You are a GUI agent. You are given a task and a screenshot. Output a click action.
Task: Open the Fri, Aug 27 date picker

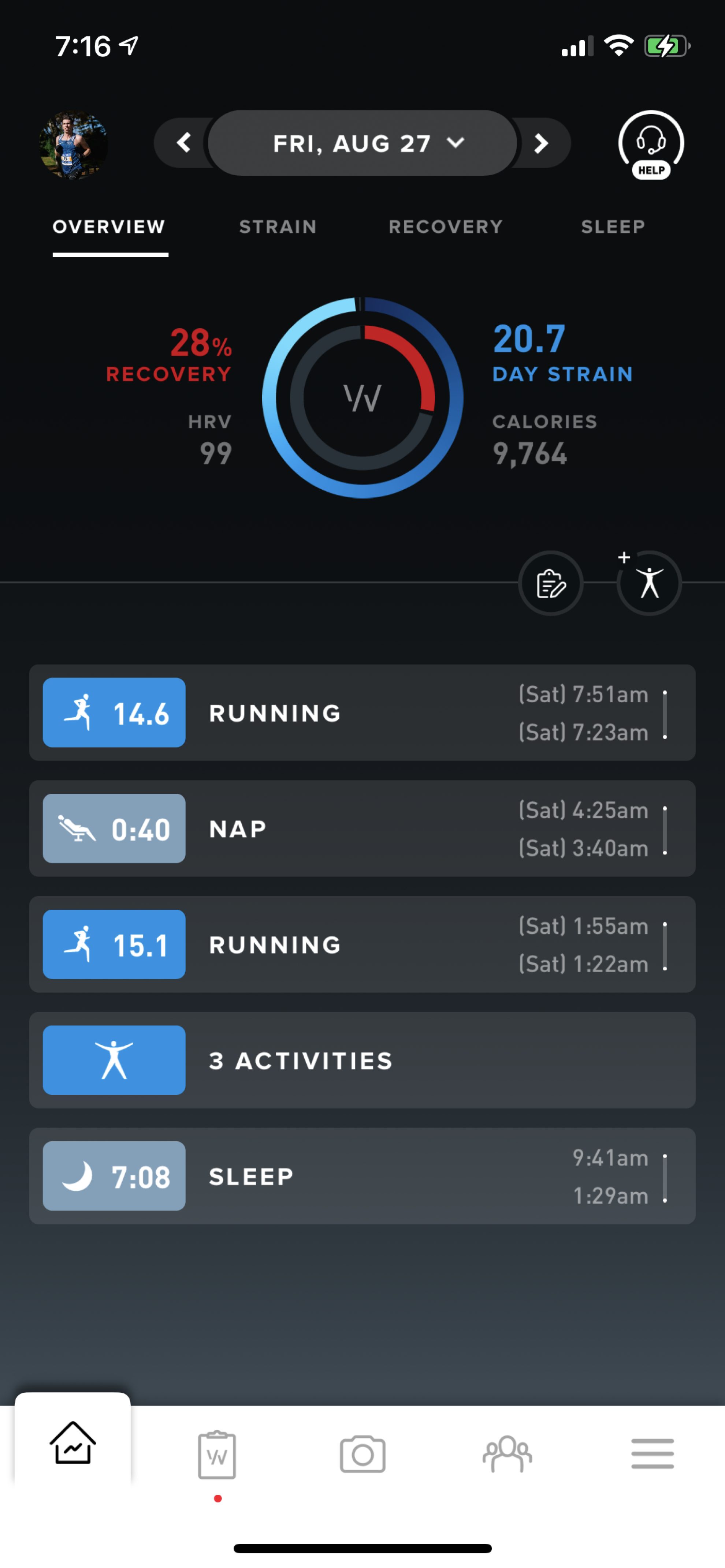coord(362,143)
